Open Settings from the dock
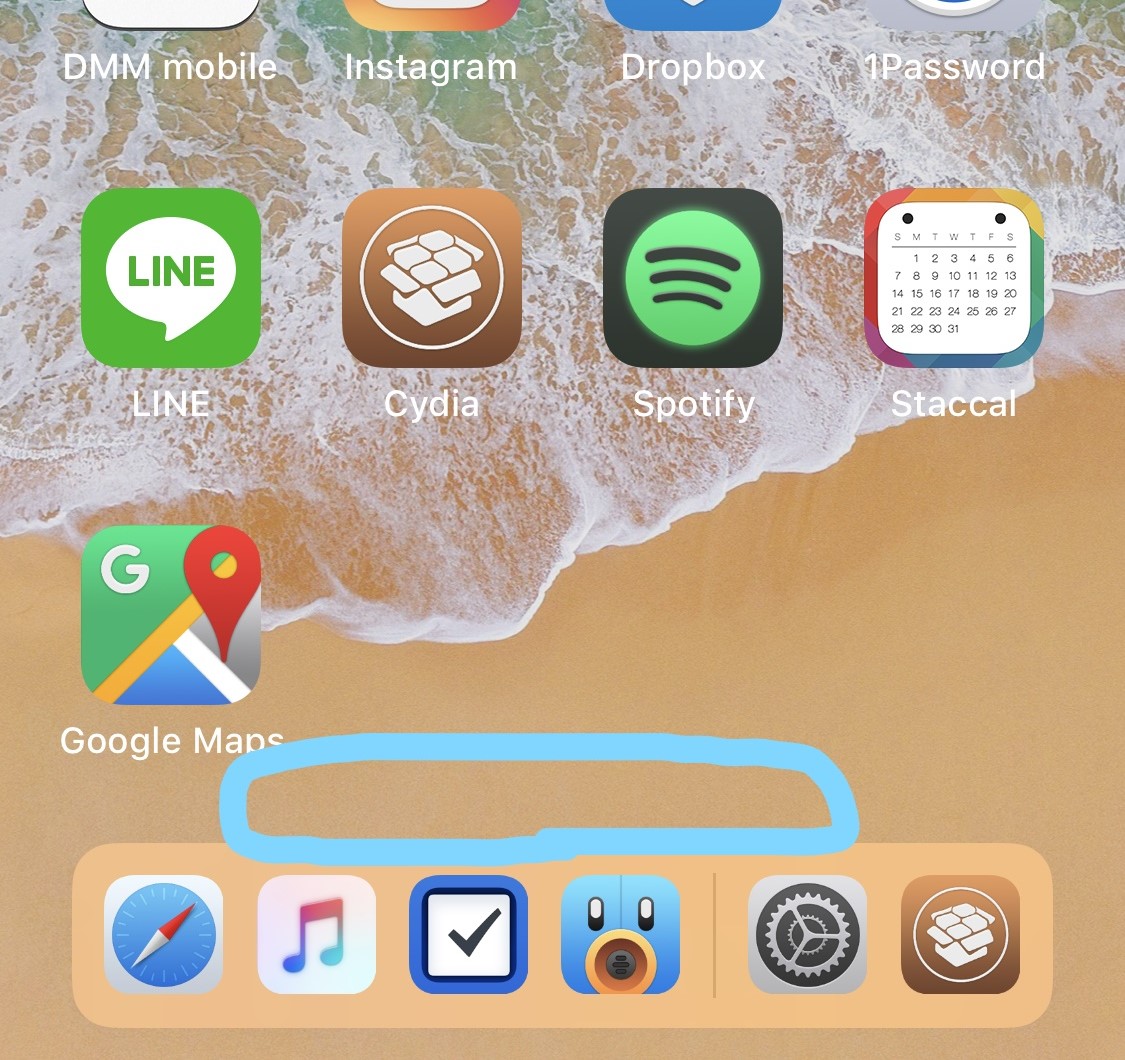 [x=808, y=935]
